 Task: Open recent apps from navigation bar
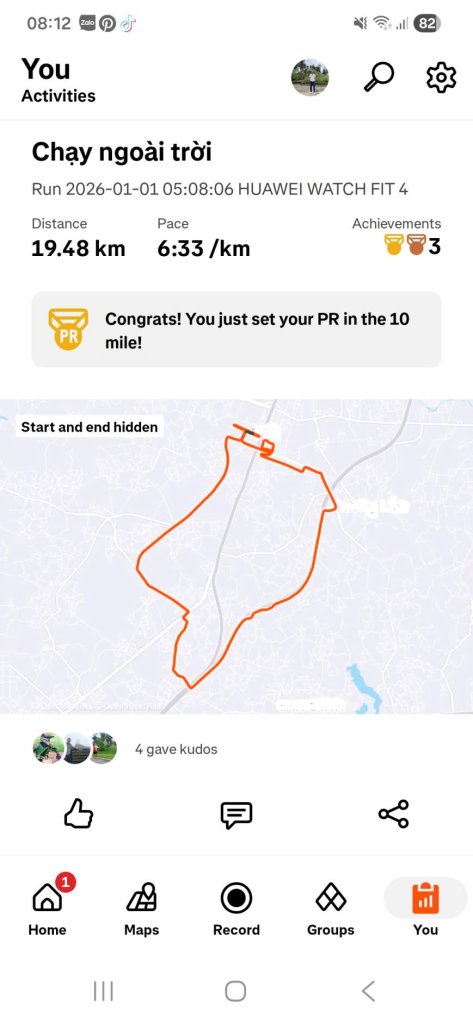pyautogui.click(x=103, y=991)
